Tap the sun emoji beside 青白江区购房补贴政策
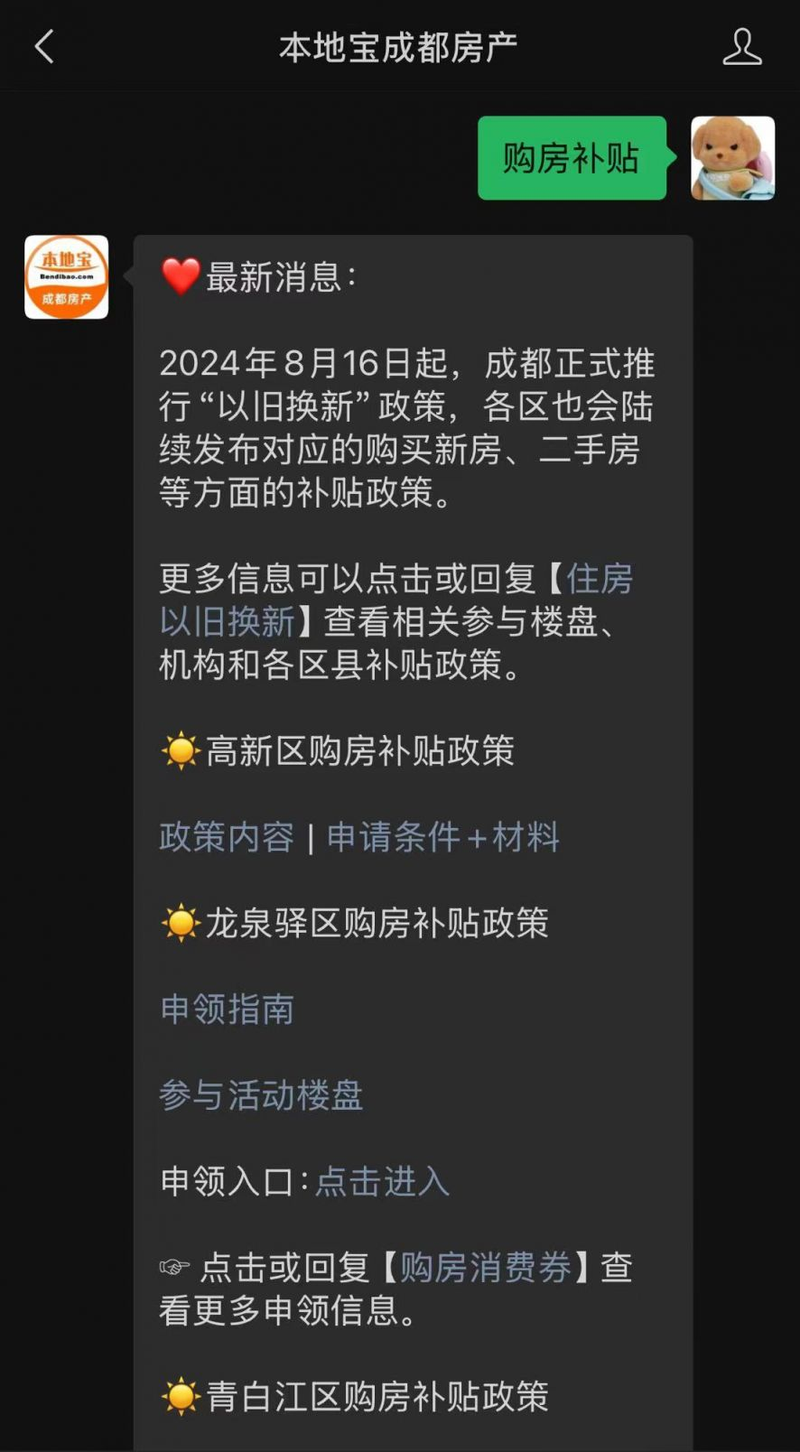 coord(180,1396)
